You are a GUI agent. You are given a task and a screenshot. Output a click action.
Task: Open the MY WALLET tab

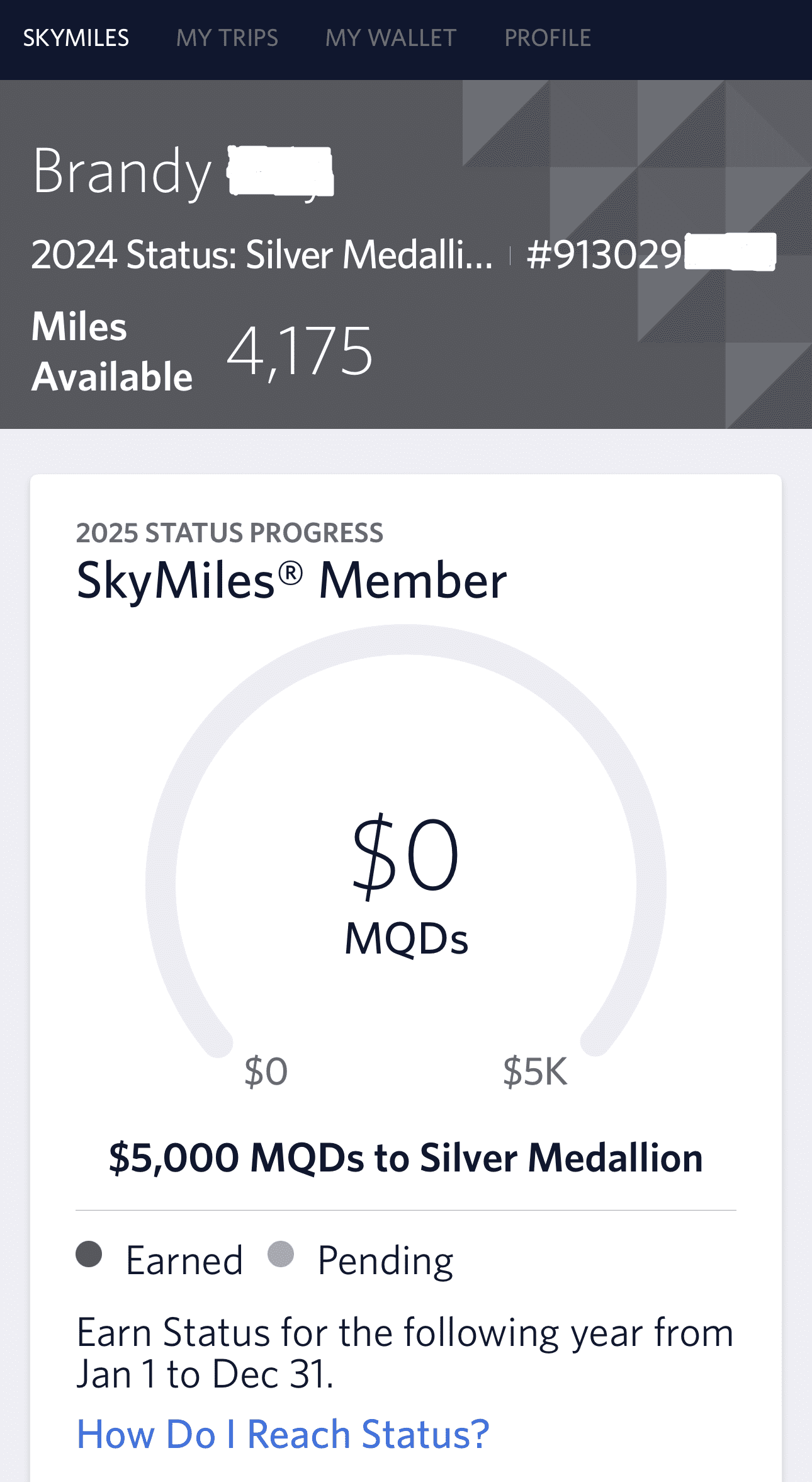(390, 38)
